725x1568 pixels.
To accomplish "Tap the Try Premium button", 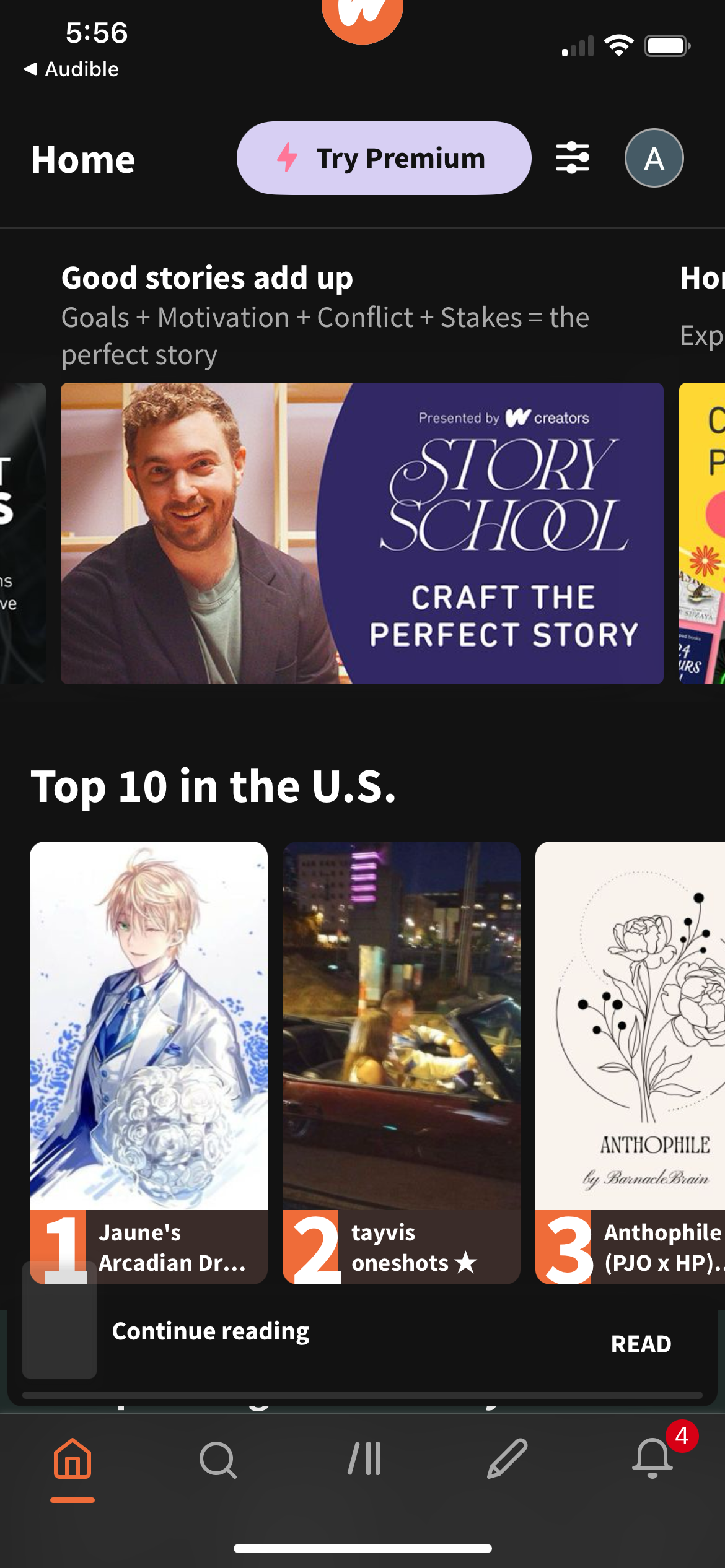I will click(x=384, y=158).
